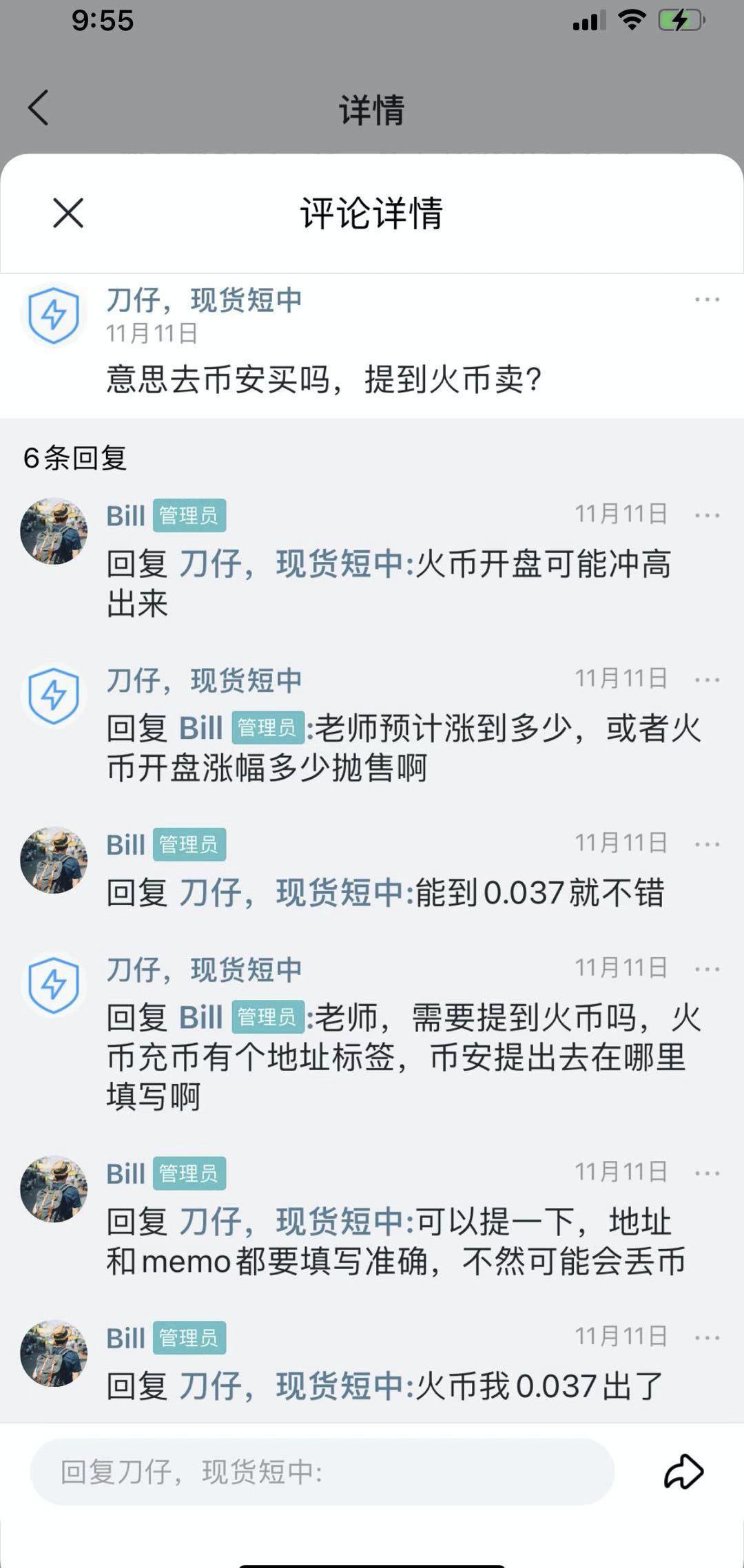Tap the 回复刀仔 reply input field
Image resolution: width=744 pixels, height=1568 pixels.
tap(322, 1472)
